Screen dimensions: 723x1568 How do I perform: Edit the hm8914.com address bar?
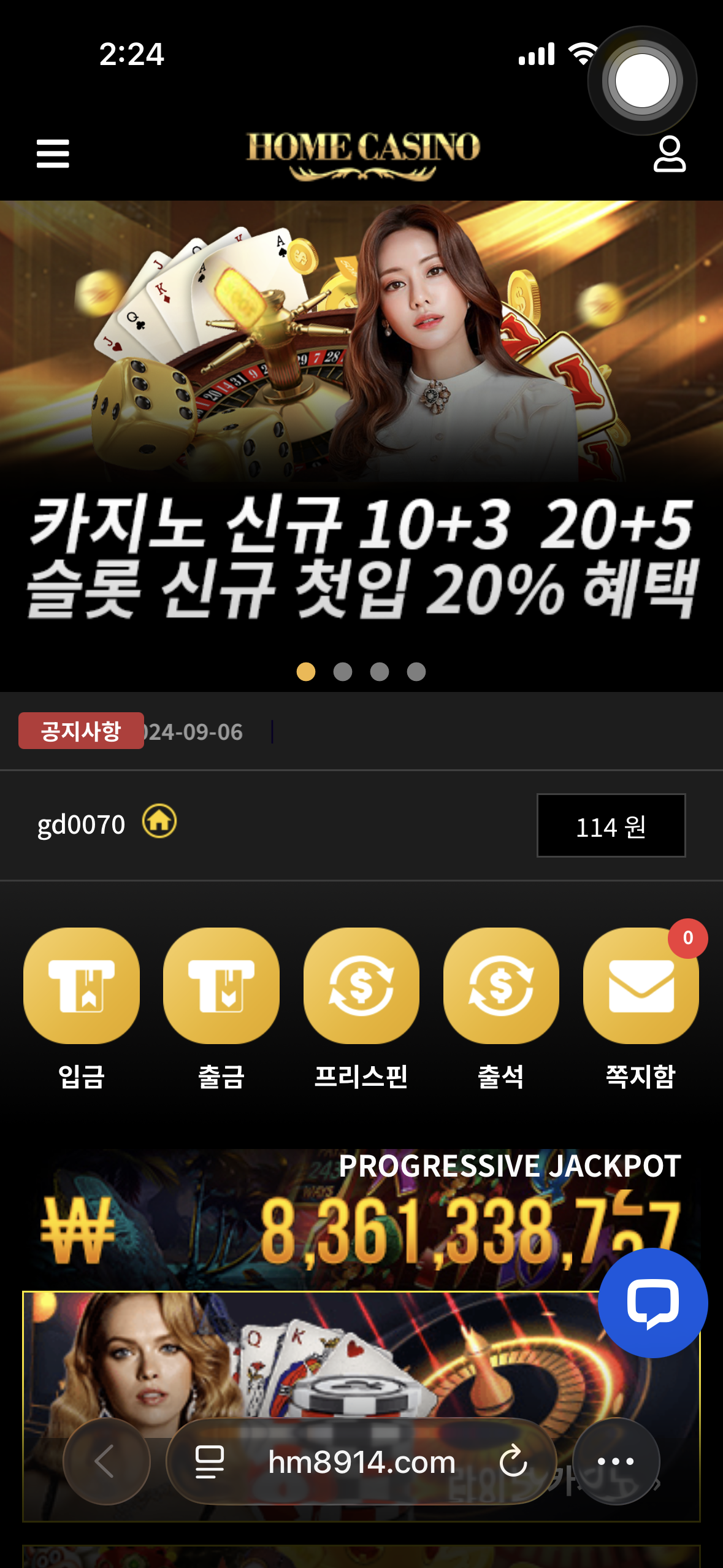click(362, 1462)
